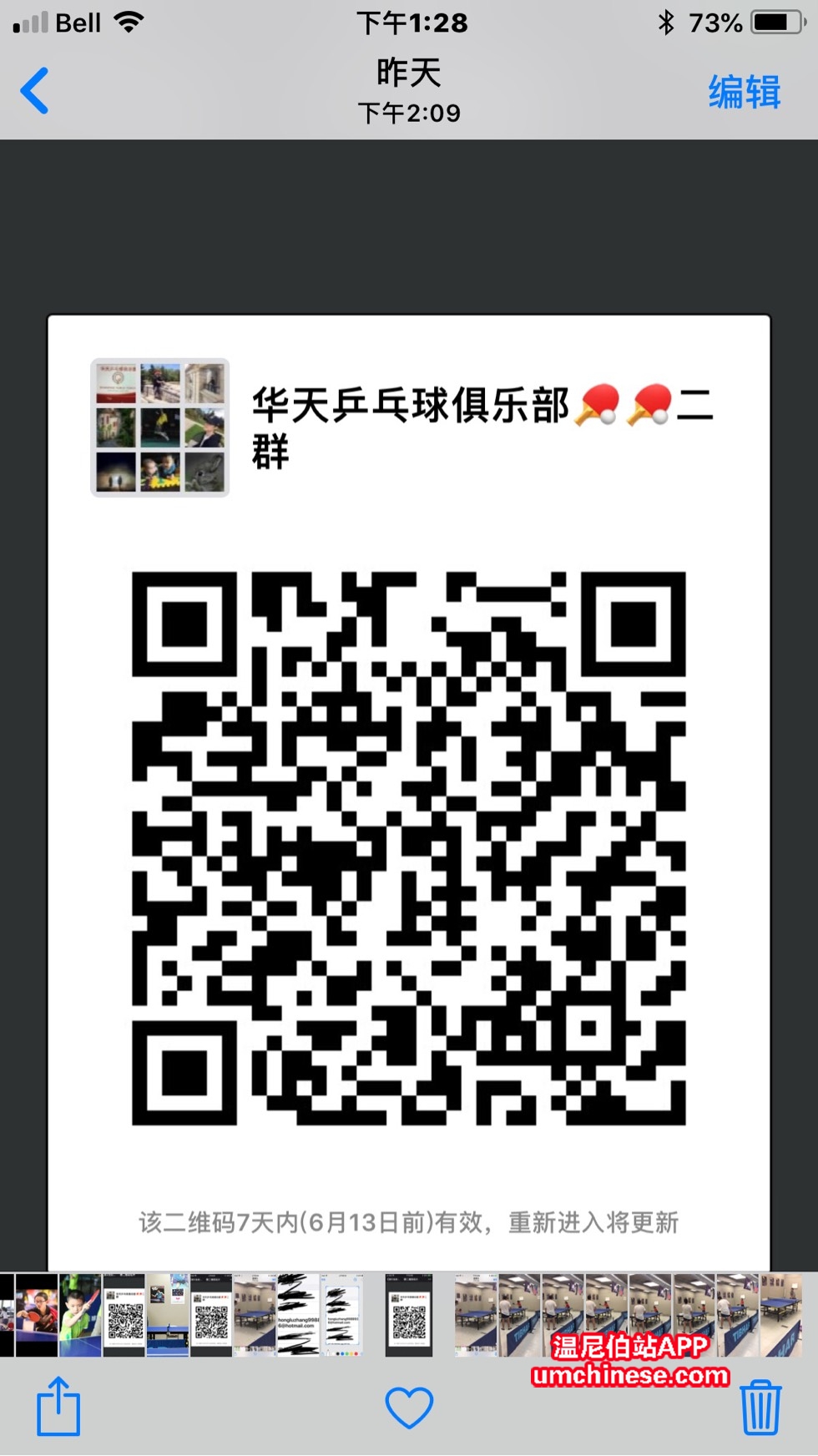Open the thumbnail of the boy in green shirt
Image resolution: width=818 pixels, height=1456 pixels.
pyautogui.click(x=80, y=1315)
